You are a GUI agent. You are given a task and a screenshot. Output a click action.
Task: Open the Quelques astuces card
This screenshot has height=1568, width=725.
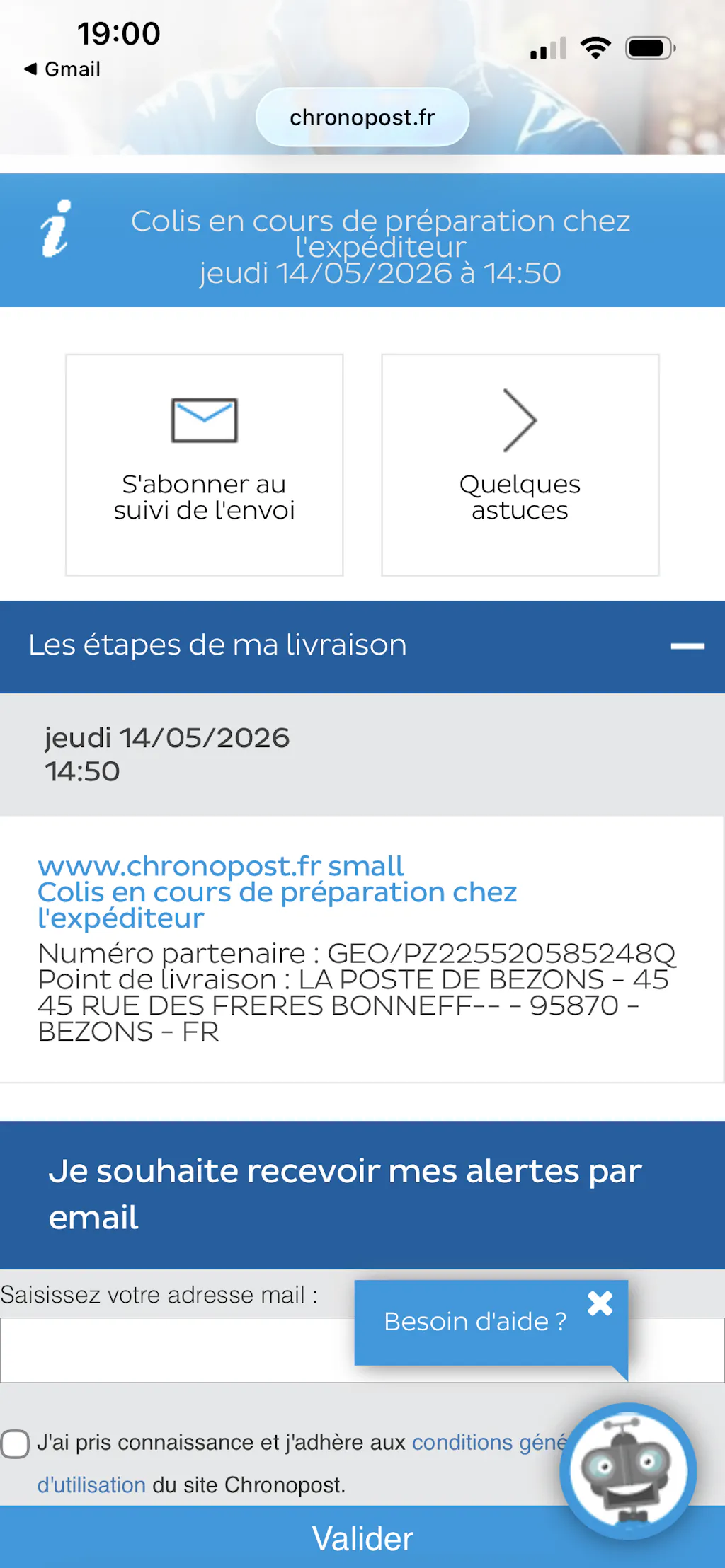tap(520, 465)
